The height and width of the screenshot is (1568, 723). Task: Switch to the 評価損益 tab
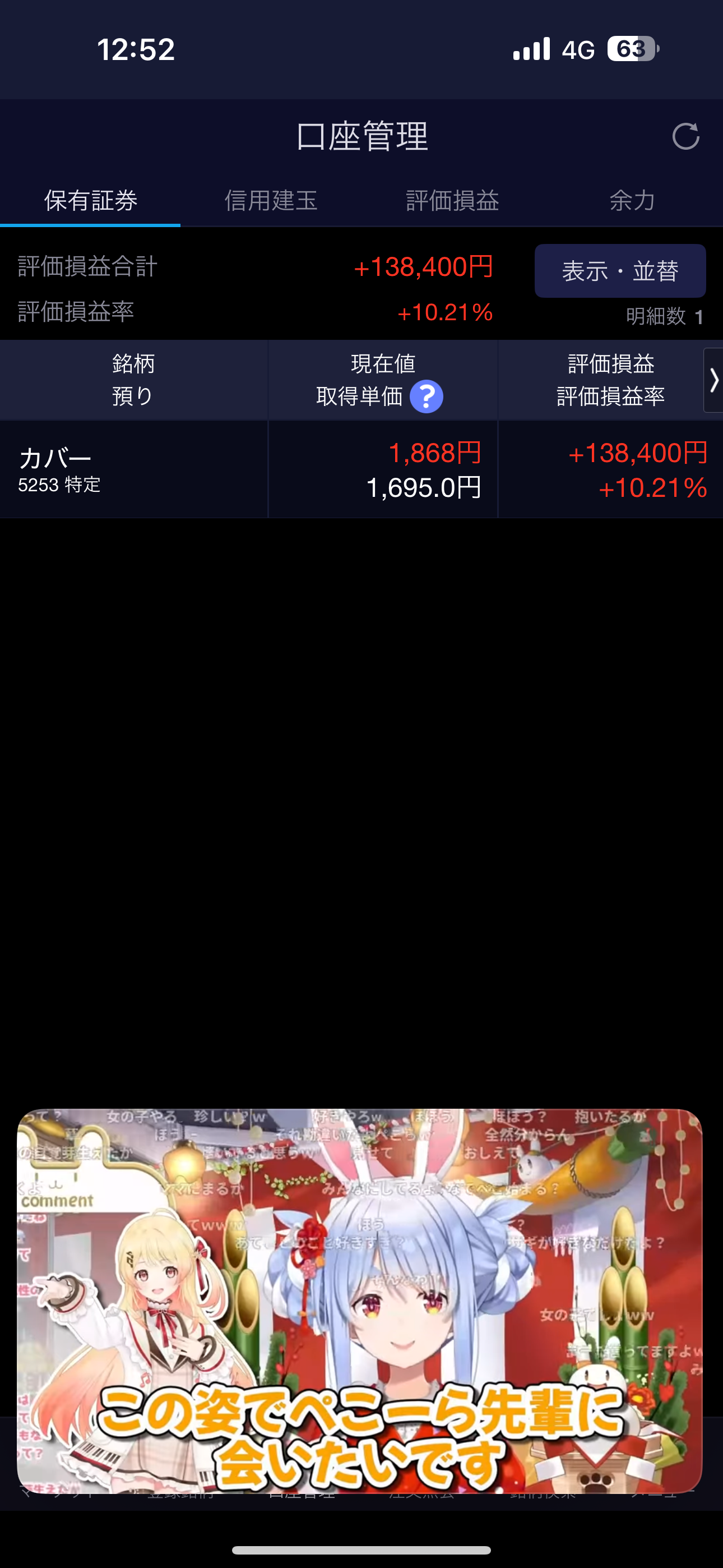coord(452,200)
